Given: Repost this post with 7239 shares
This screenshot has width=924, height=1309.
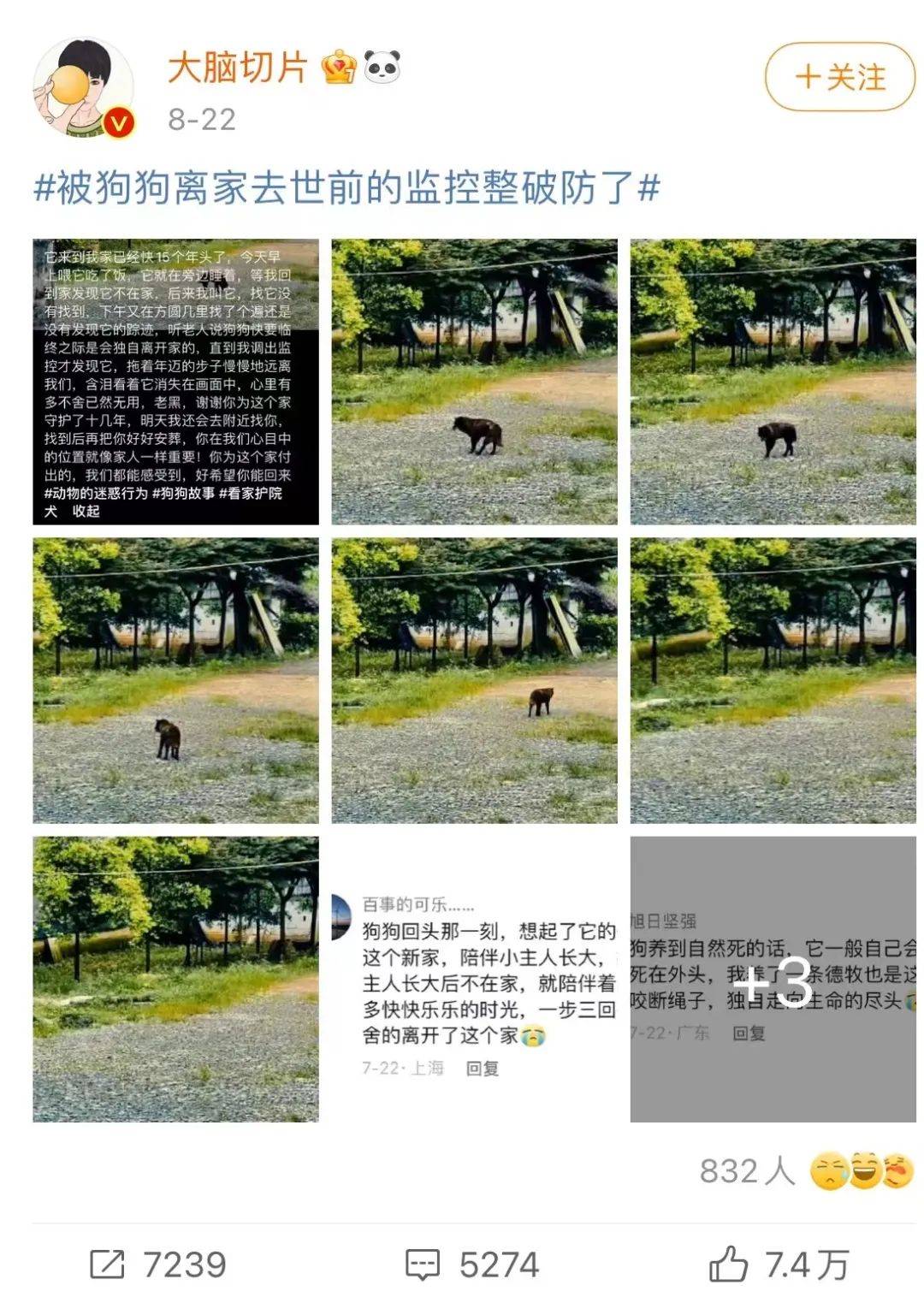Looking at the screenshot, I should tap(158, 1265).
